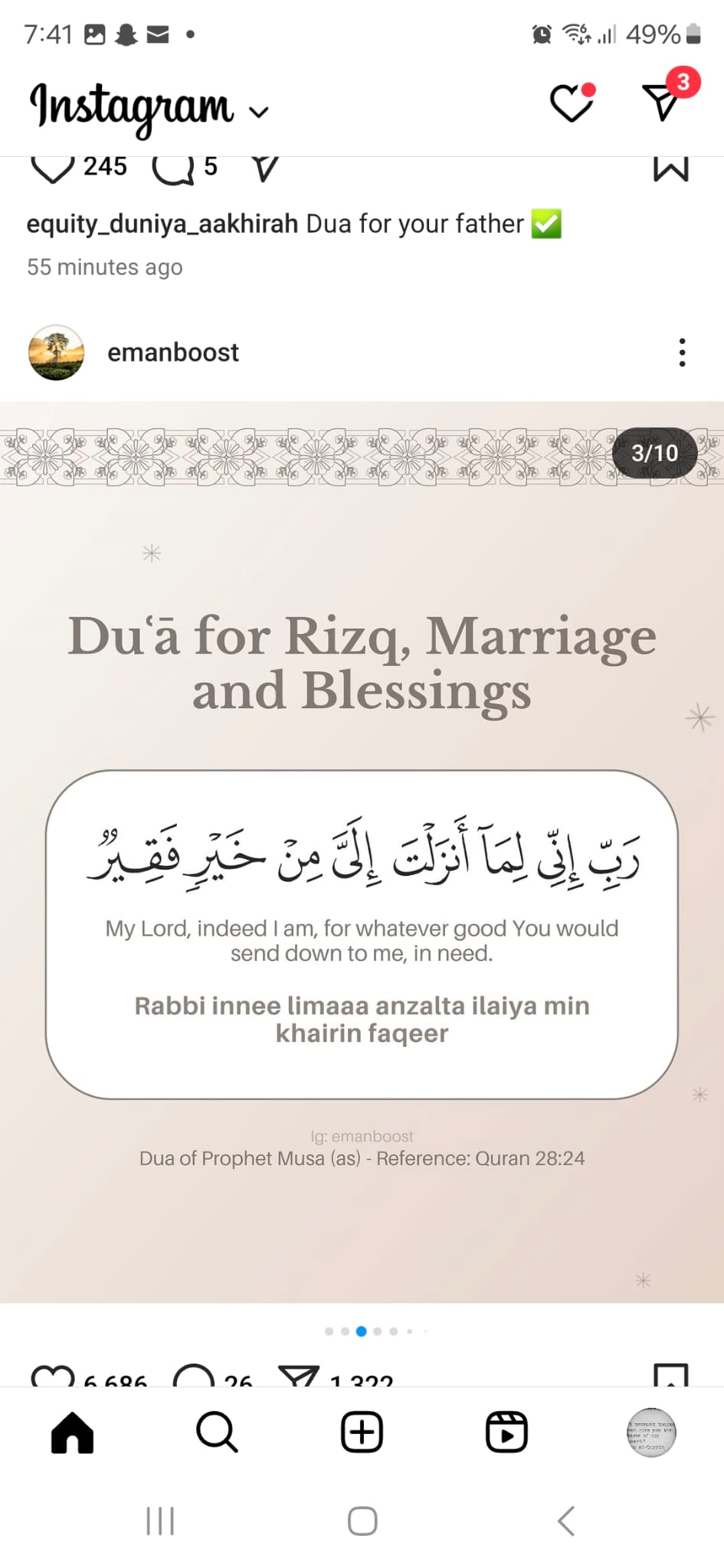Open recent apps from navigation bar
Image resolution: width=724 pixels, height=1568 pixels.
(x=160, y=1521)
